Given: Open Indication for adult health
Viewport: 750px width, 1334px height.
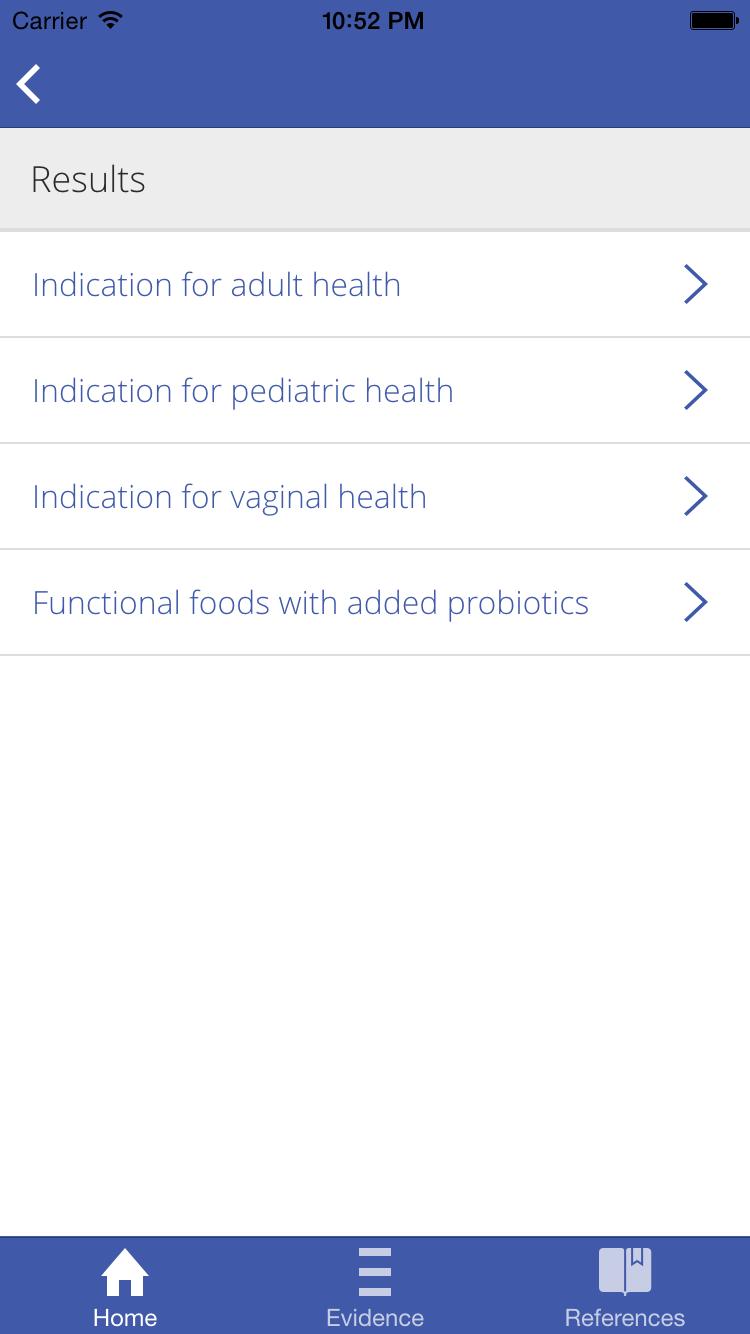Looking at the screenshot, I should (x=216, y=284).
